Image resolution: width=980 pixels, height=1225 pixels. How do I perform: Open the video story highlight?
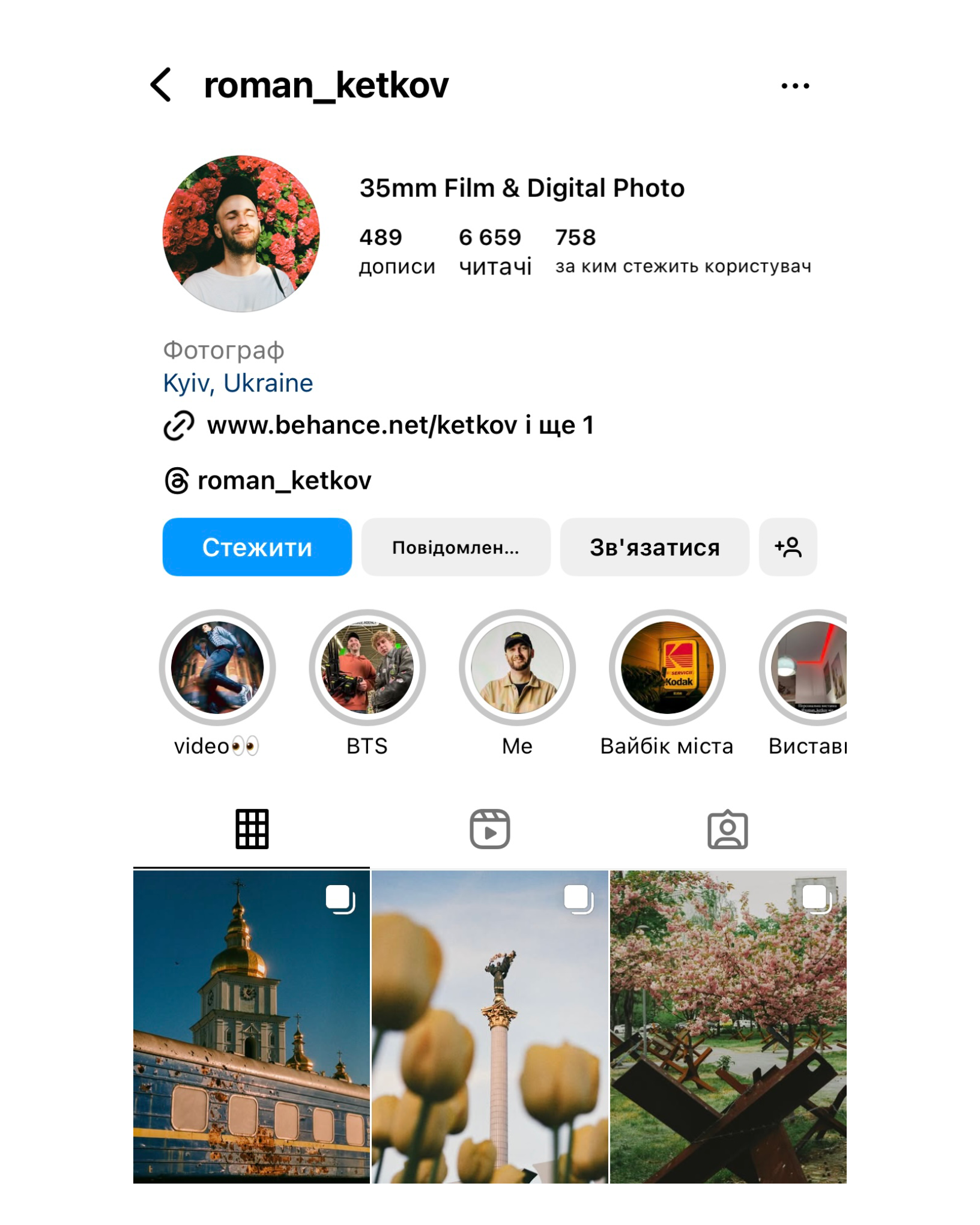pyautogui.click(x=217, y=668)
